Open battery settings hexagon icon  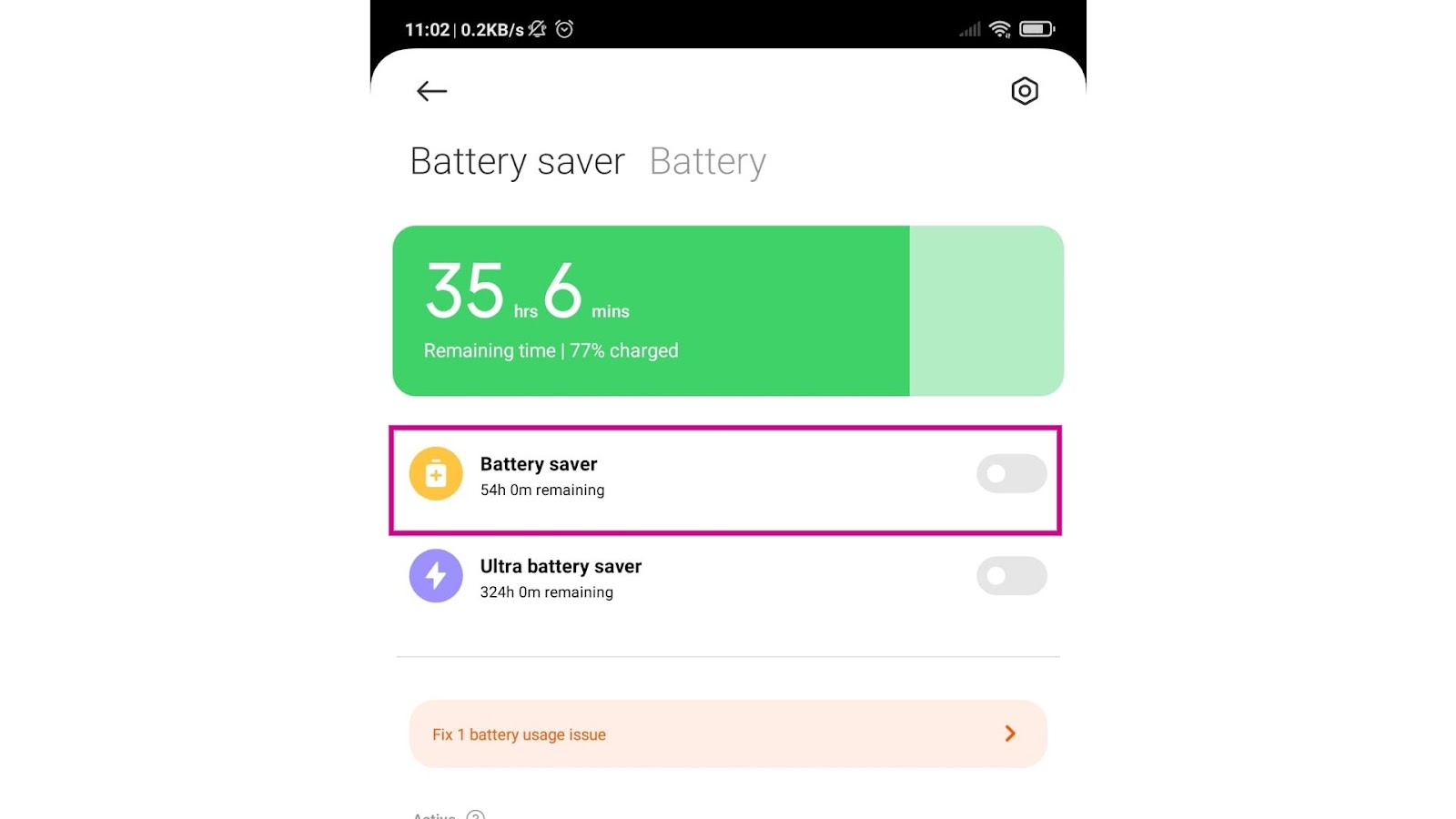tap(1024, 91)
